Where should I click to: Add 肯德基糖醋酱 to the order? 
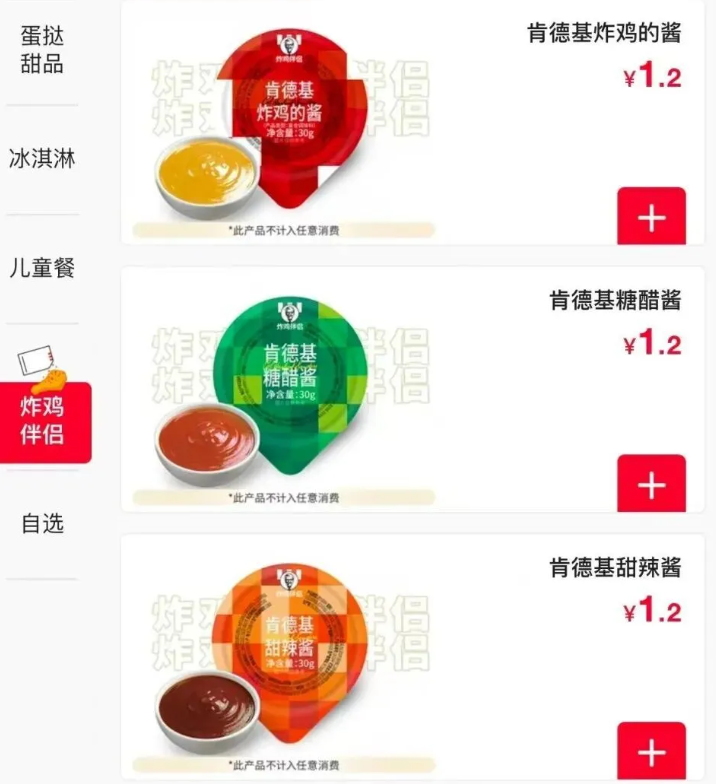tap(651, 484)
